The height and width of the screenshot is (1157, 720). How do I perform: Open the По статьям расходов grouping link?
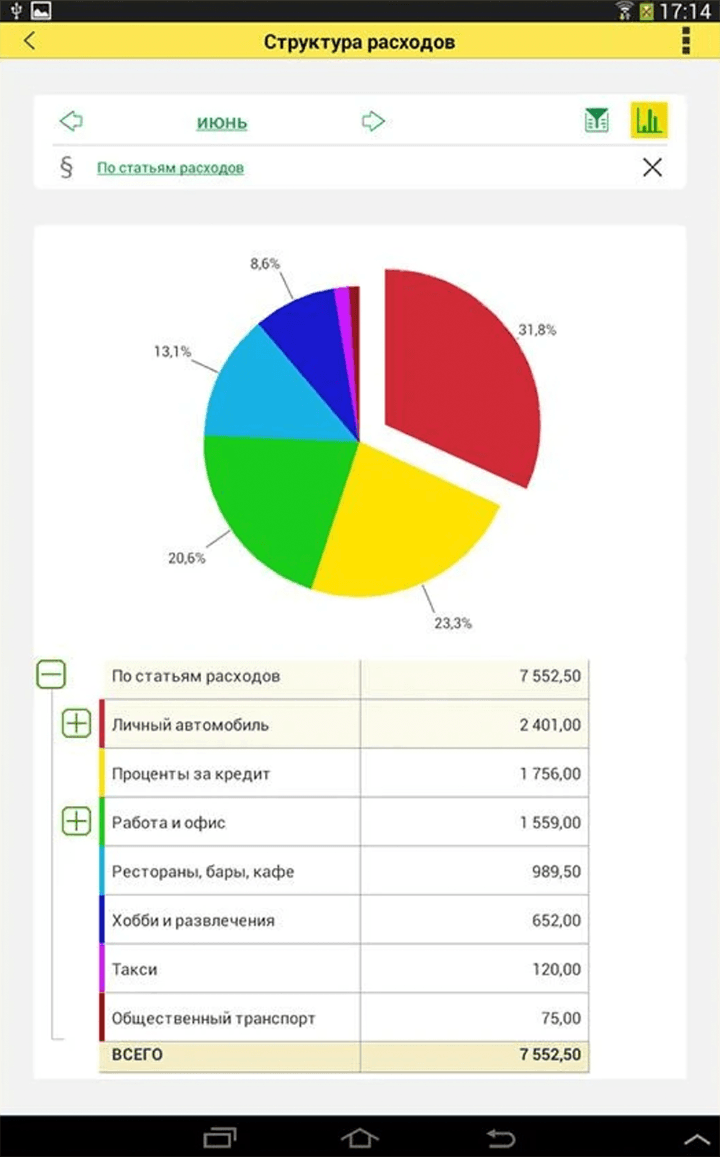point(170,167)
